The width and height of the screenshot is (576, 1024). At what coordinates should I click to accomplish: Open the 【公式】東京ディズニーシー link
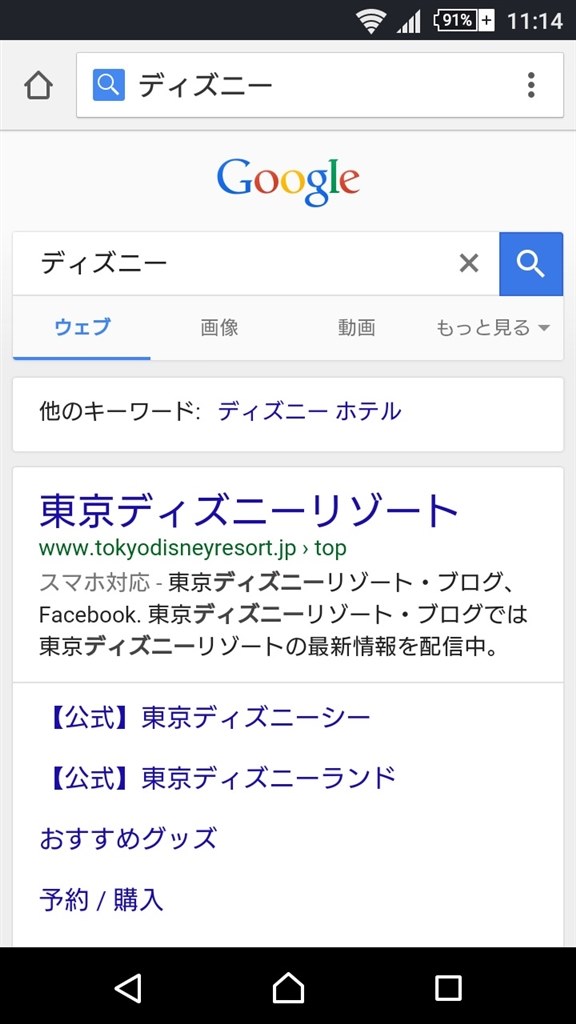pos(205,718)
